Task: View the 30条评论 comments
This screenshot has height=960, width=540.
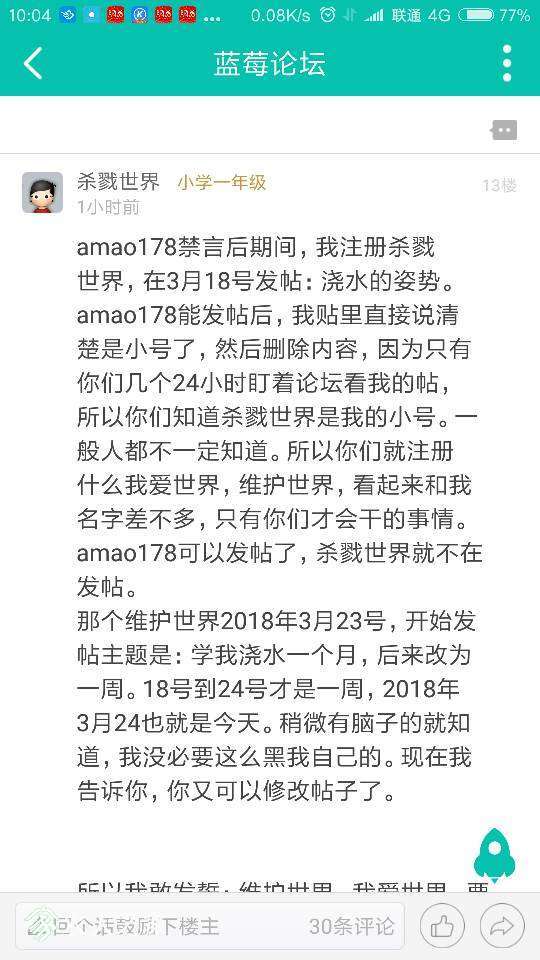Action: coord(351,926)
